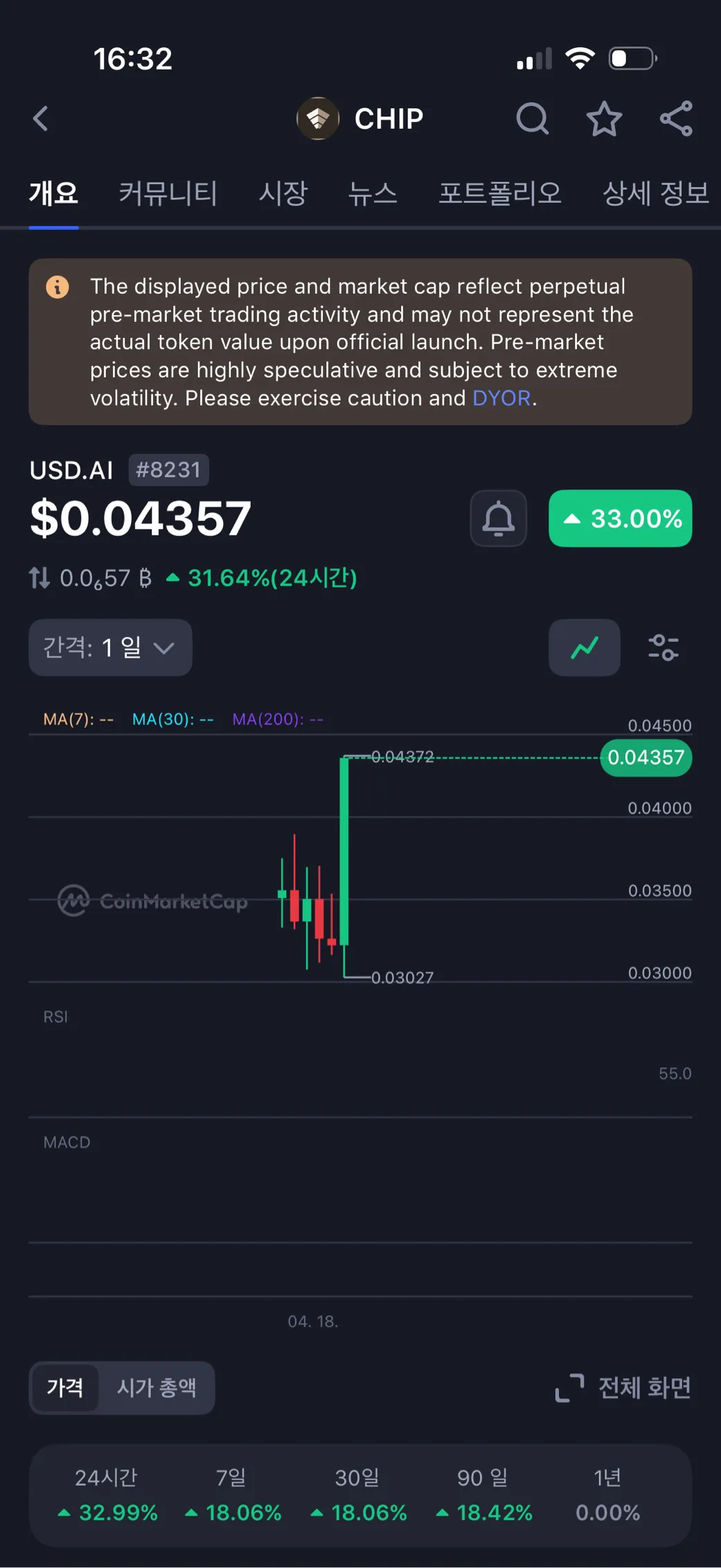Open the chart in 전체 화면
The image size is (721, 1568).
click(x=623, y=1388)
